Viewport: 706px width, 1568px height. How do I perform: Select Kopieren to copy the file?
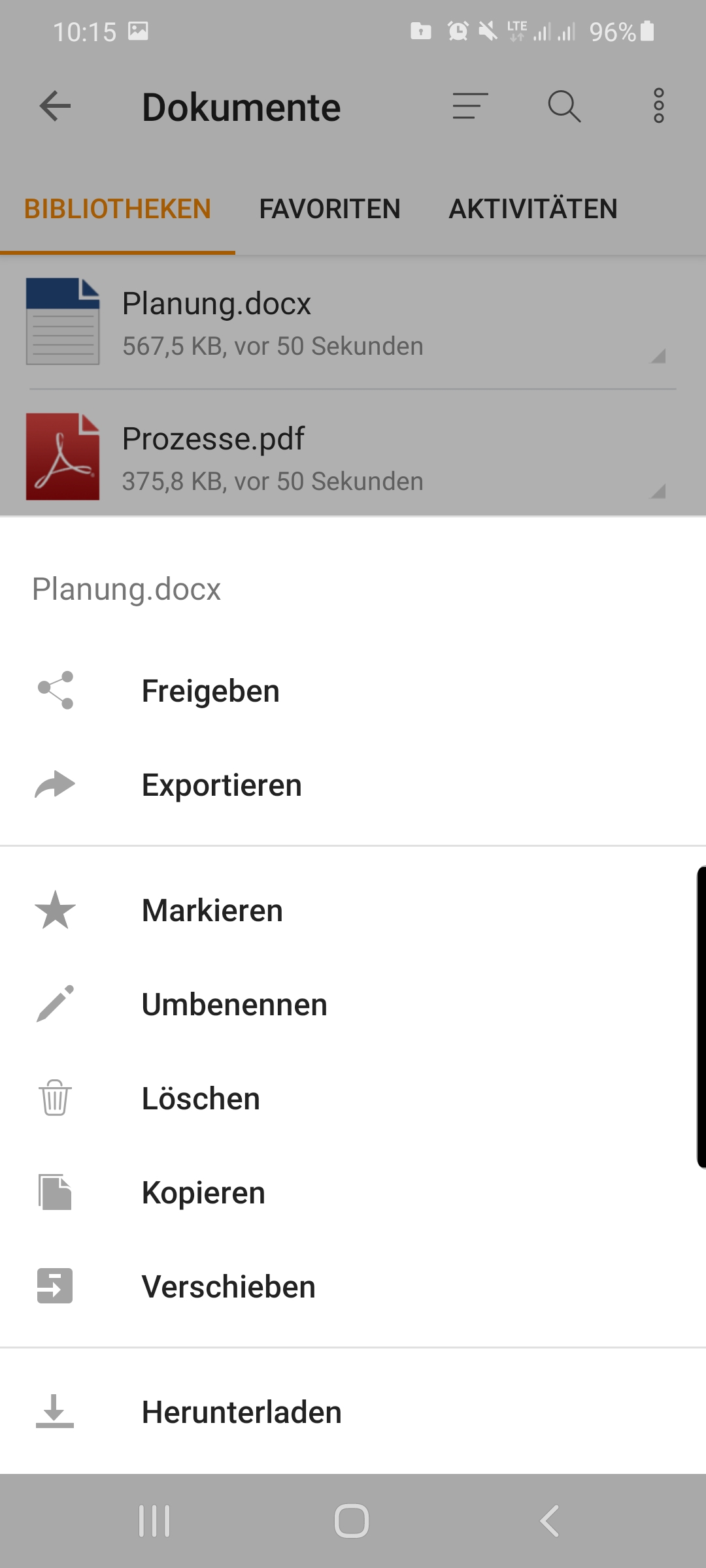click(203, 1193)
